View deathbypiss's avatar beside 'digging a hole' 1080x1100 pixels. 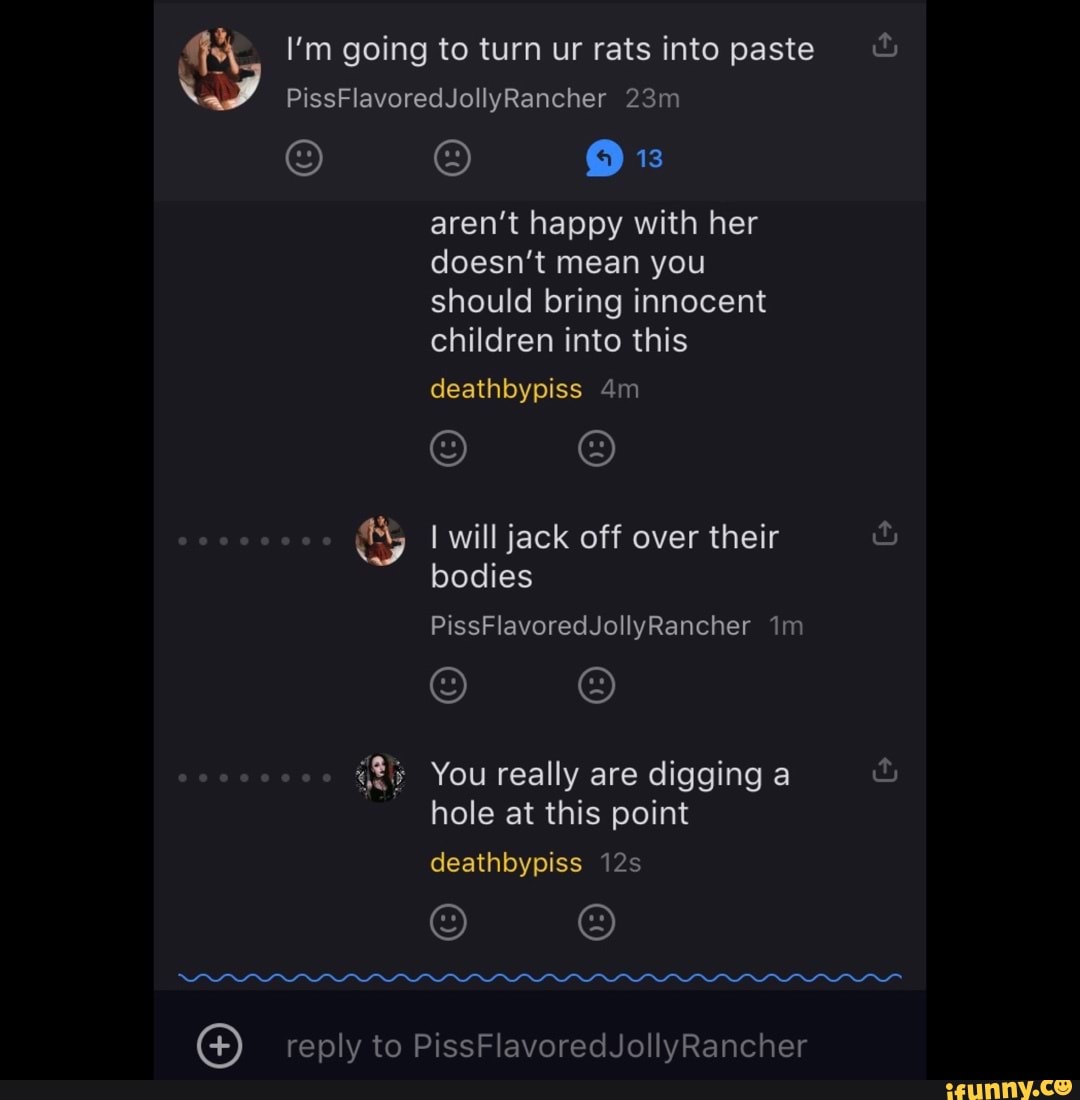[x=381, y=777]
